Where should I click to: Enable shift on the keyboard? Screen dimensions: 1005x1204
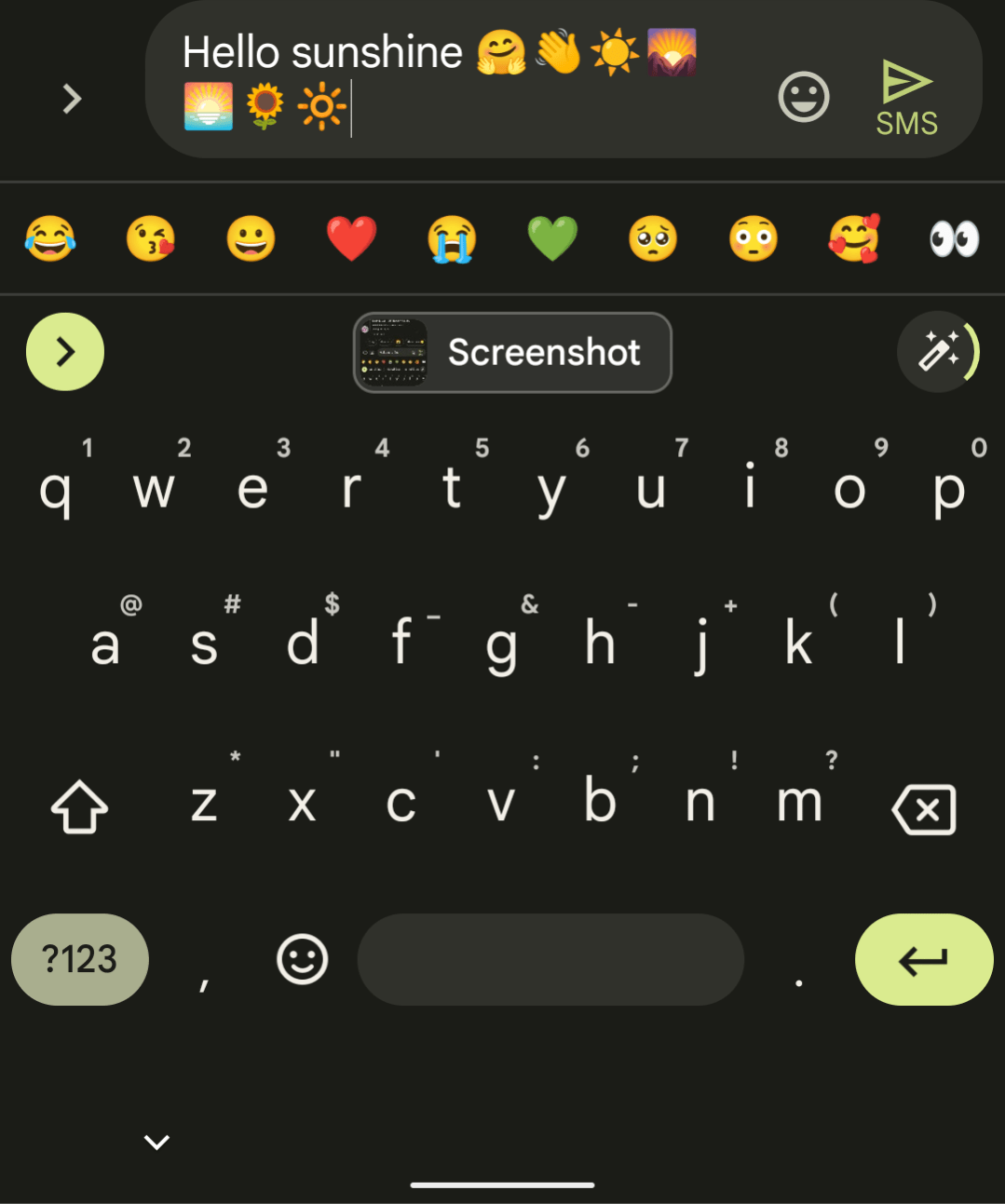79,806
